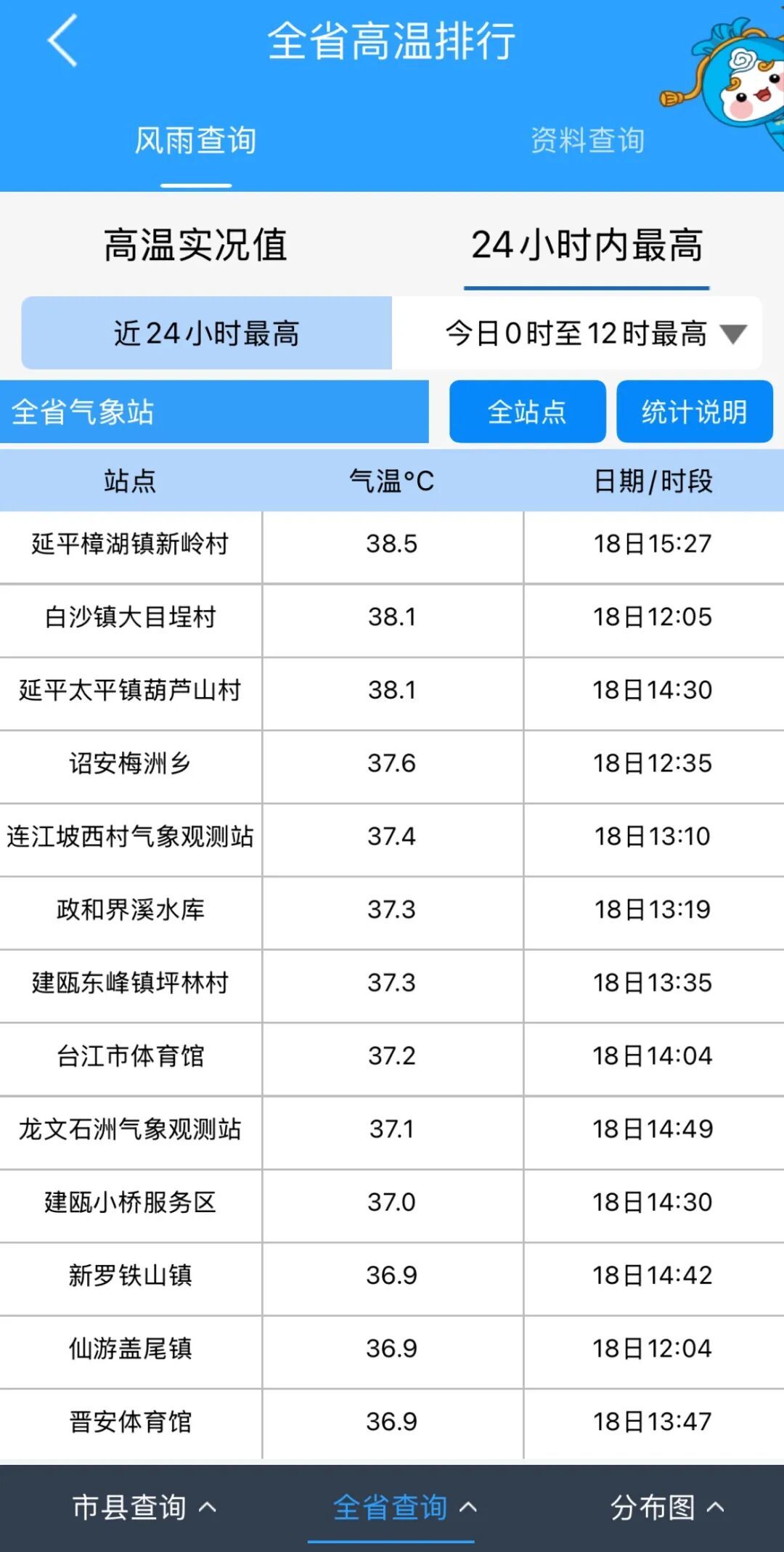This screenshot has height=1552, width=784.
Task: Go back using the top-left arrow
Action: click(x=63, y=41)
